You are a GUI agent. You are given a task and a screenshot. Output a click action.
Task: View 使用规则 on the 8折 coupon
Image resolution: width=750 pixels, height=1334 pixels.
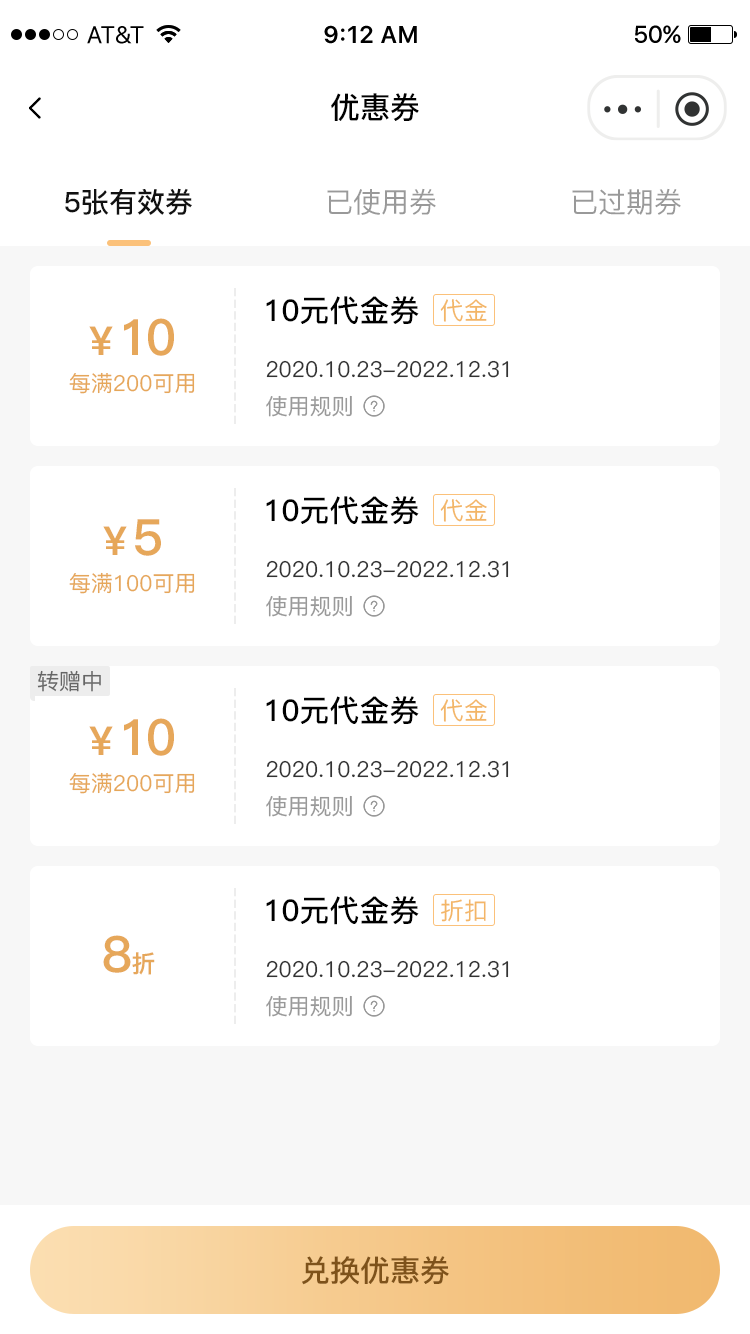tap(325, 1006)
